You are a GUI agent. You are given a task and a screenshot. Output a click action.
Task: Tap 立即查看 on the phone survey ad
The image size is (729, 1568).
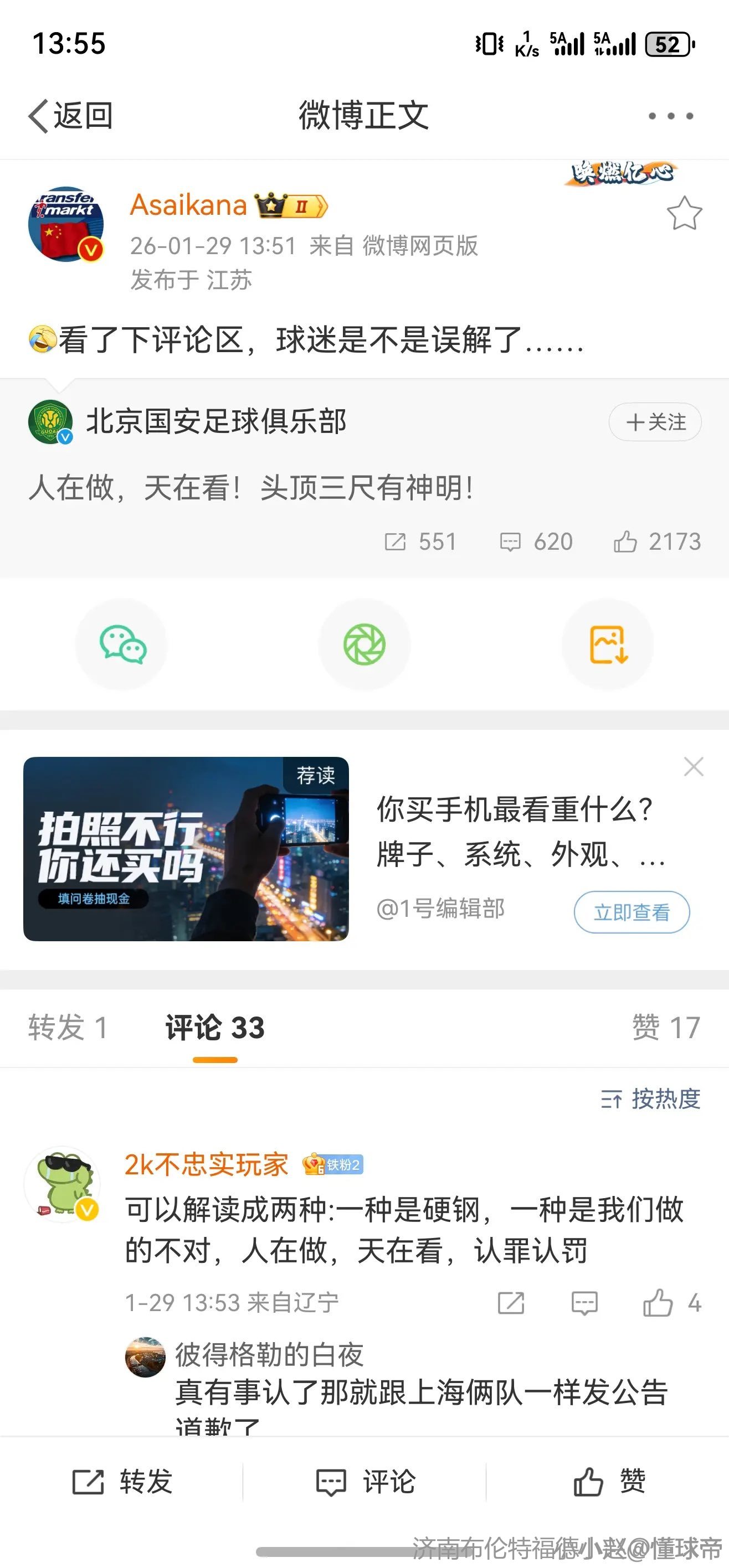tap(632, 912)
